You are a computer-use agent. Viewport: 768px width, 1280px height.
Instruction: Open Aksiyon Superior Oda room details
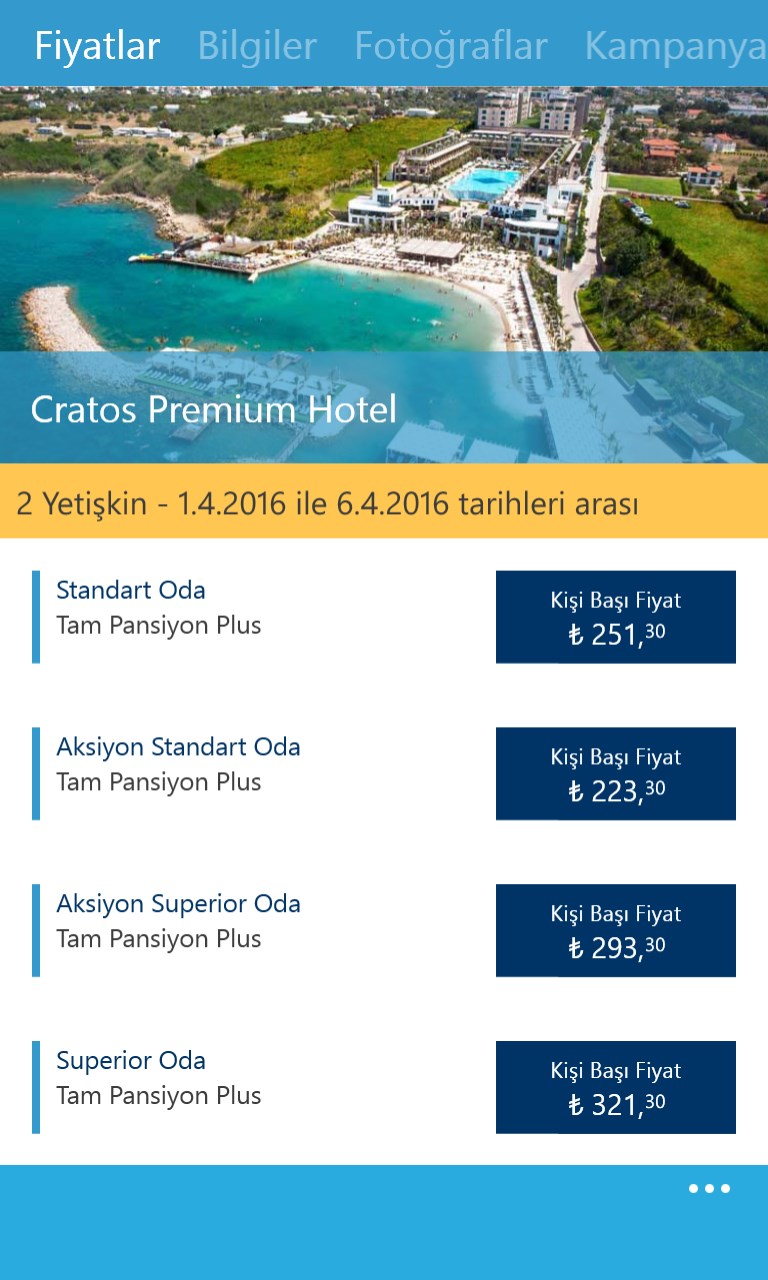point(178,920)
